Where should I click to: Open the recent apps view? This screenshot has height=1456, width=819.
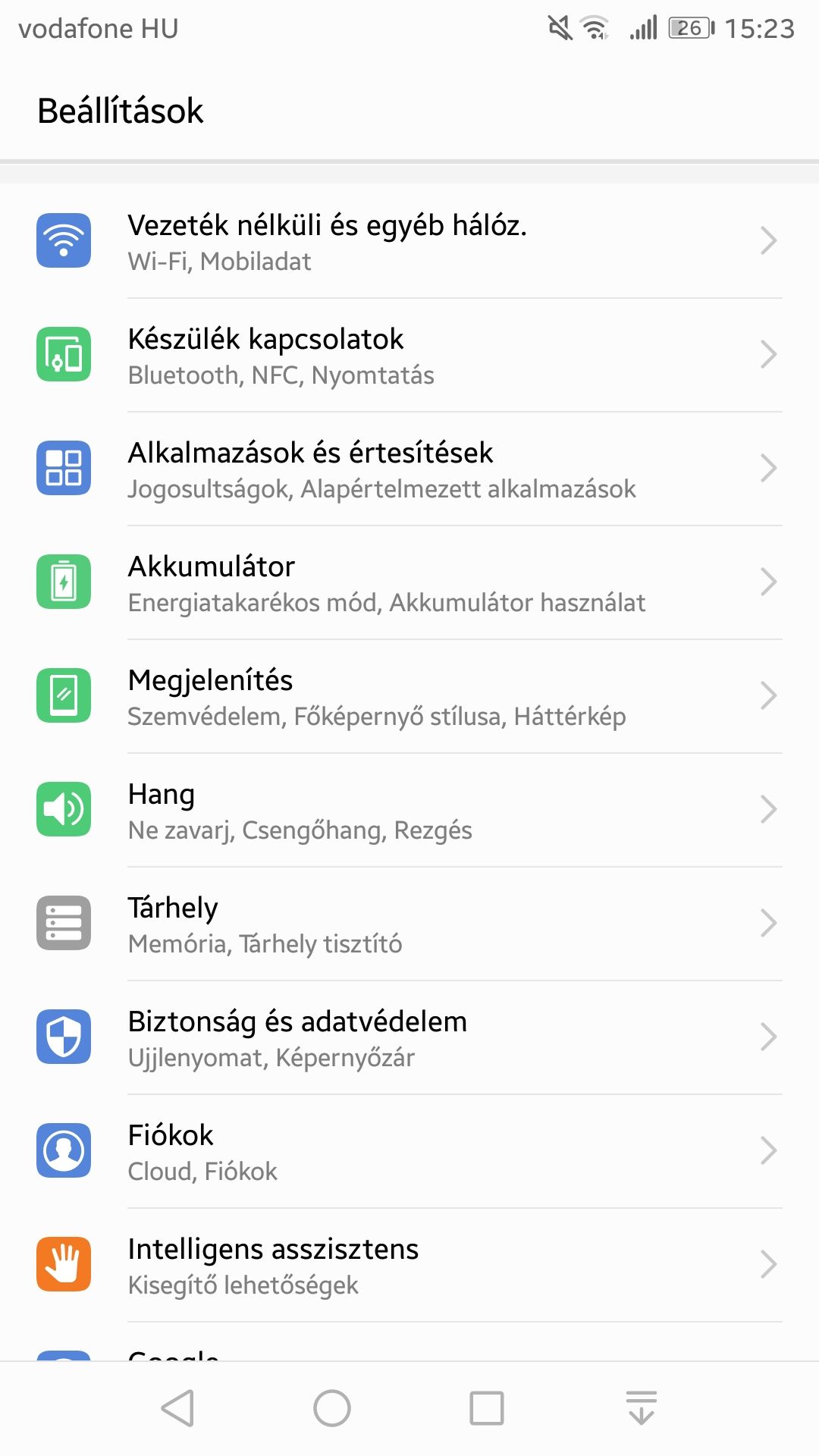[487, 1408]
